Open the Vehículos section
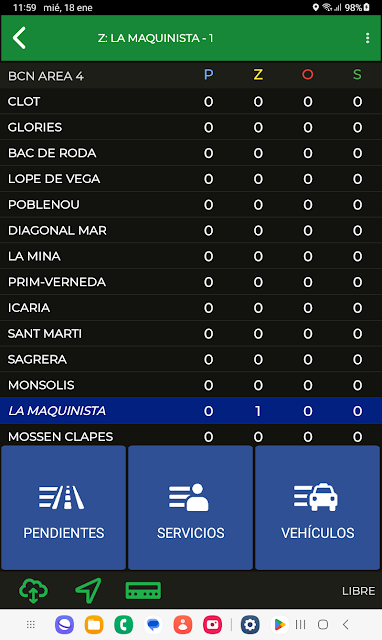 point(318,507)
